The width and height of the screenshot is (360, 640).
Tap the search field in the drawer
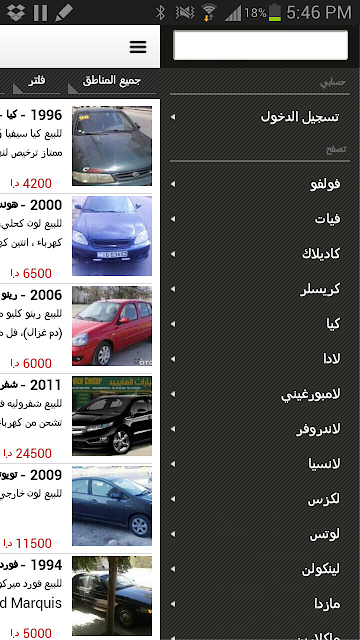(x=260, y=45)
